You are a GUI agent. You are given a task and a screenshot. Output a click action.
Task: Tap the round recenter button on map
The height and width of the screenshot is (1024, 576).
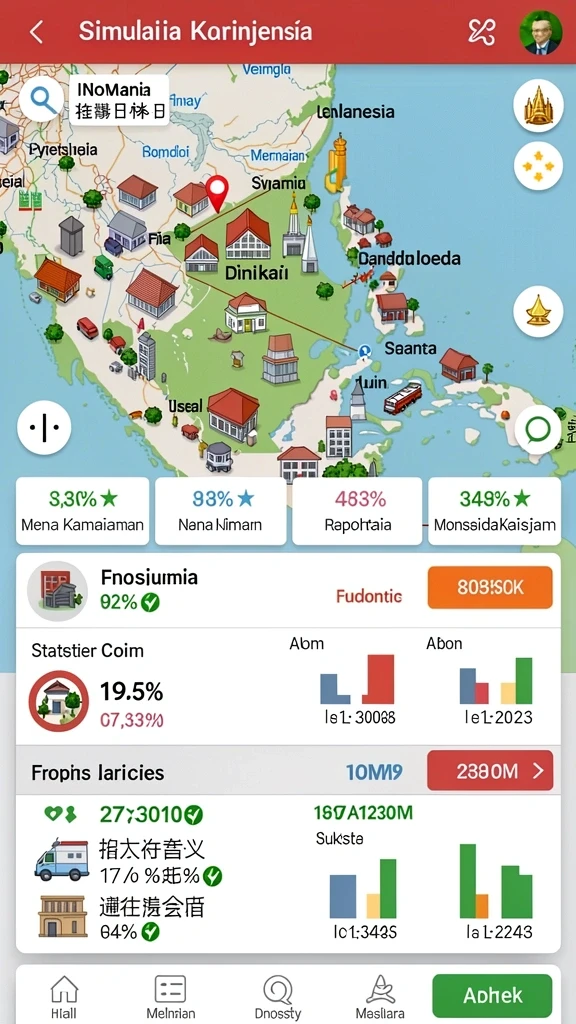[x=44, y=428]
